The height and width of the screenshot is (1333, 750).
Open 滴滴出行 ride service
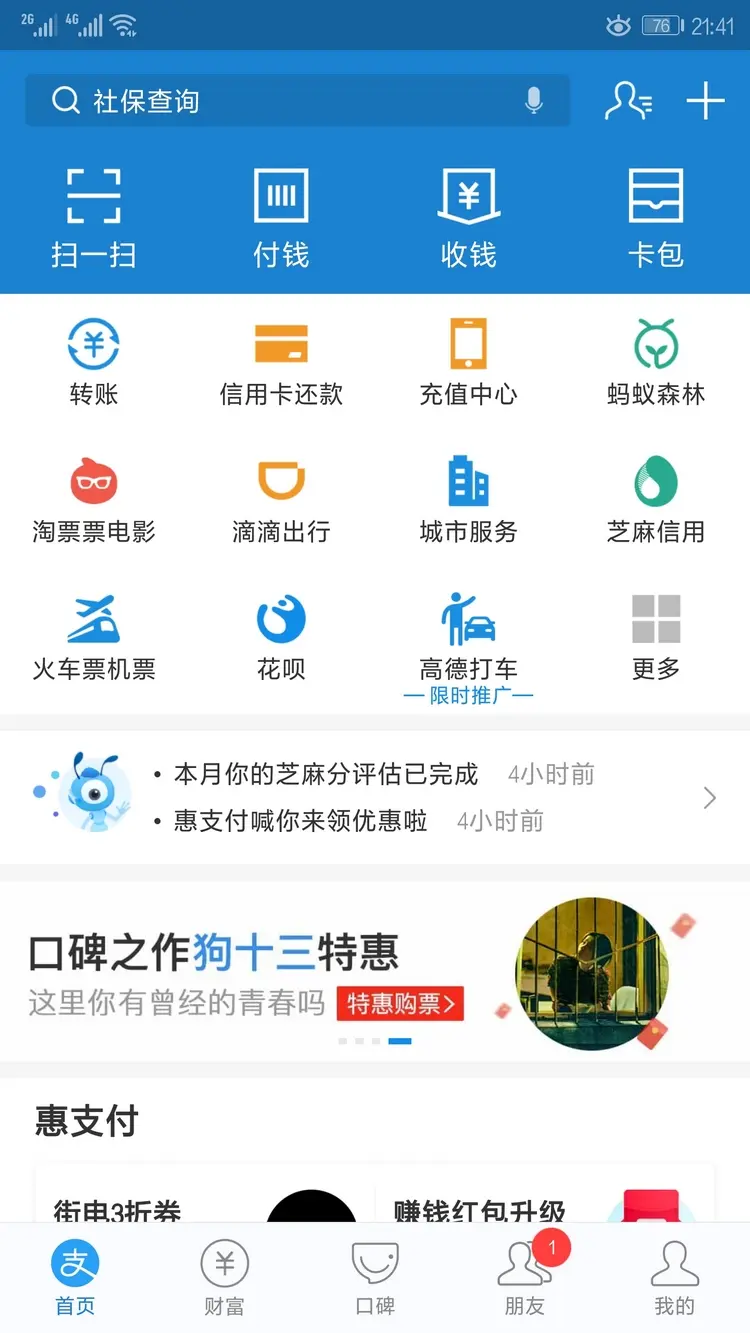pyautogui.click(x=281, y=499)
